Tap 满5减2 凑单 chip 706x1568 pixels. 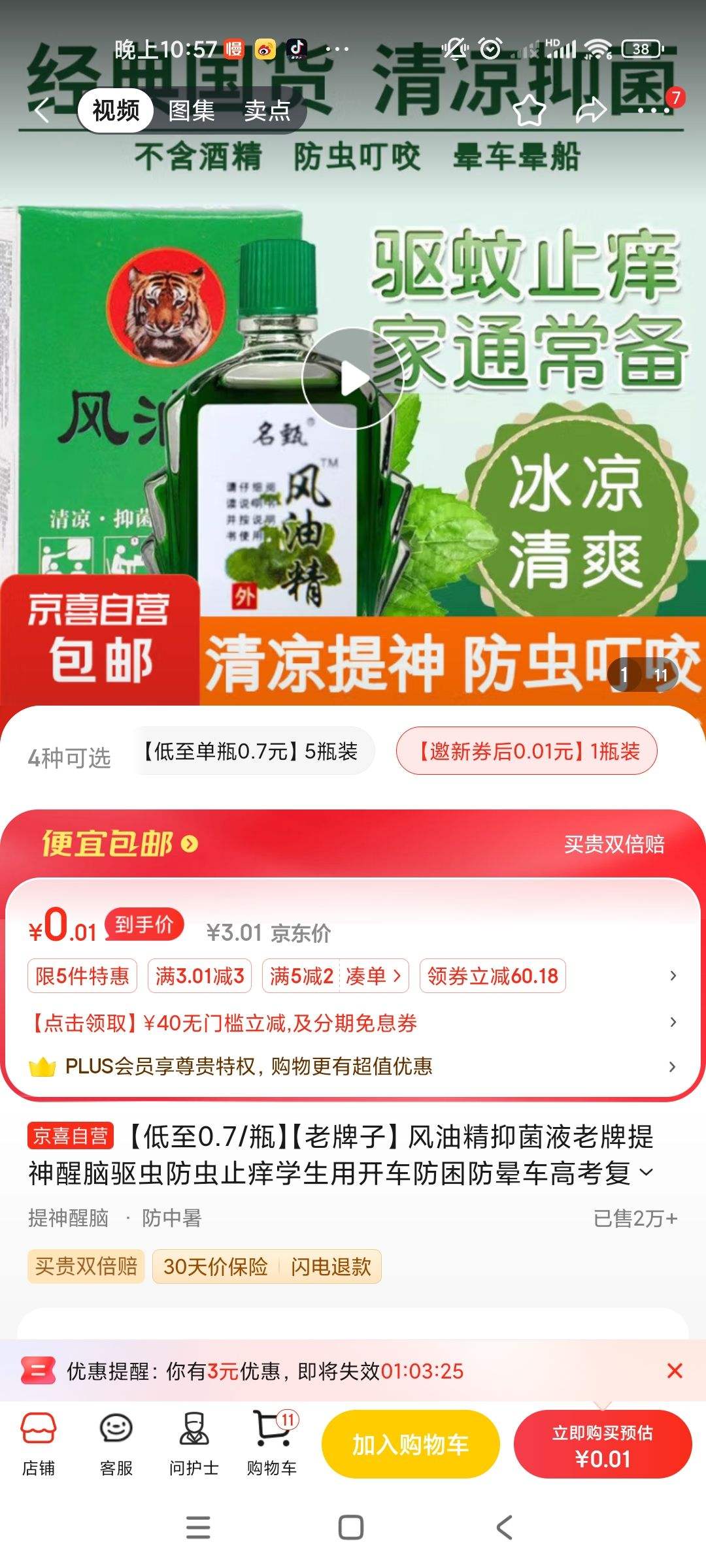[x=335, y=976]
